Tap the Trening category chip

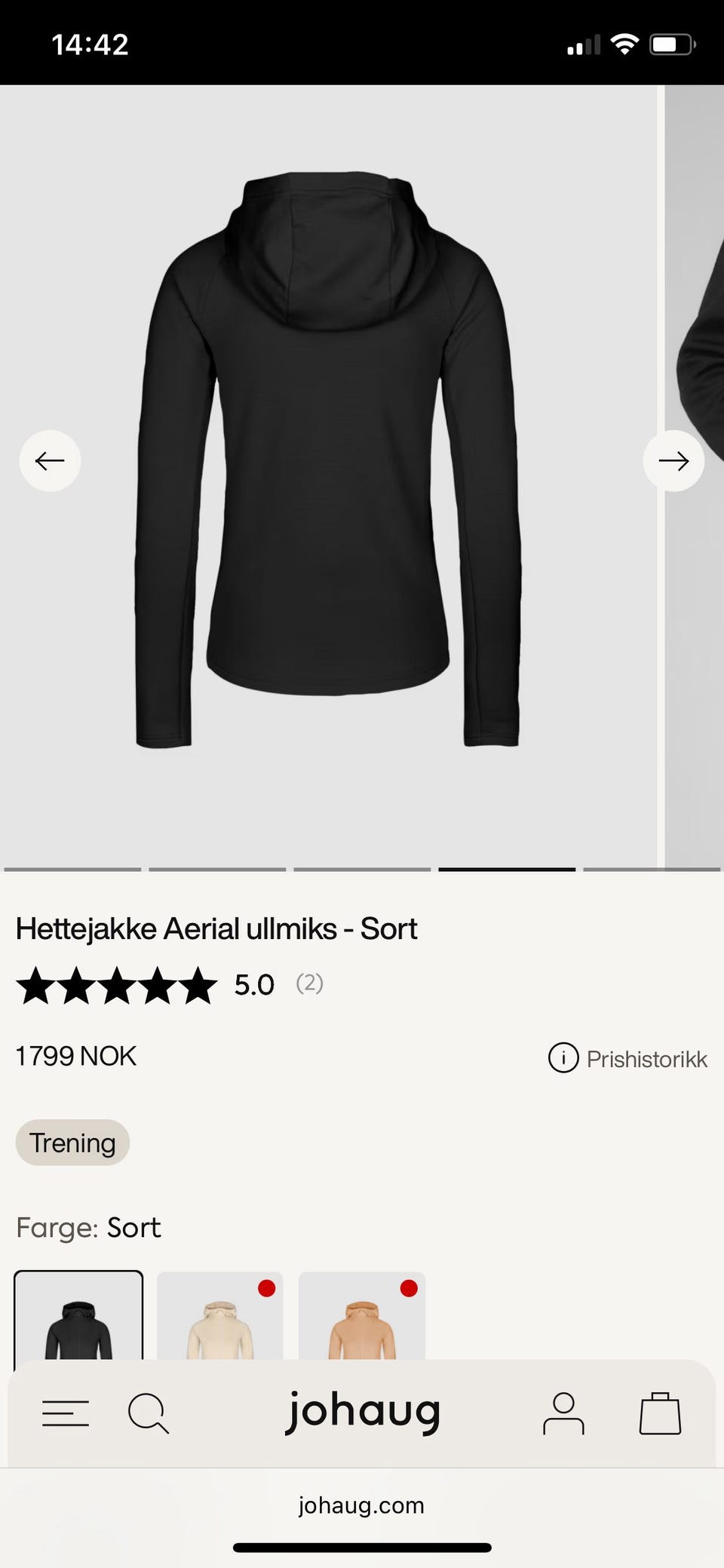(72, 1143)
